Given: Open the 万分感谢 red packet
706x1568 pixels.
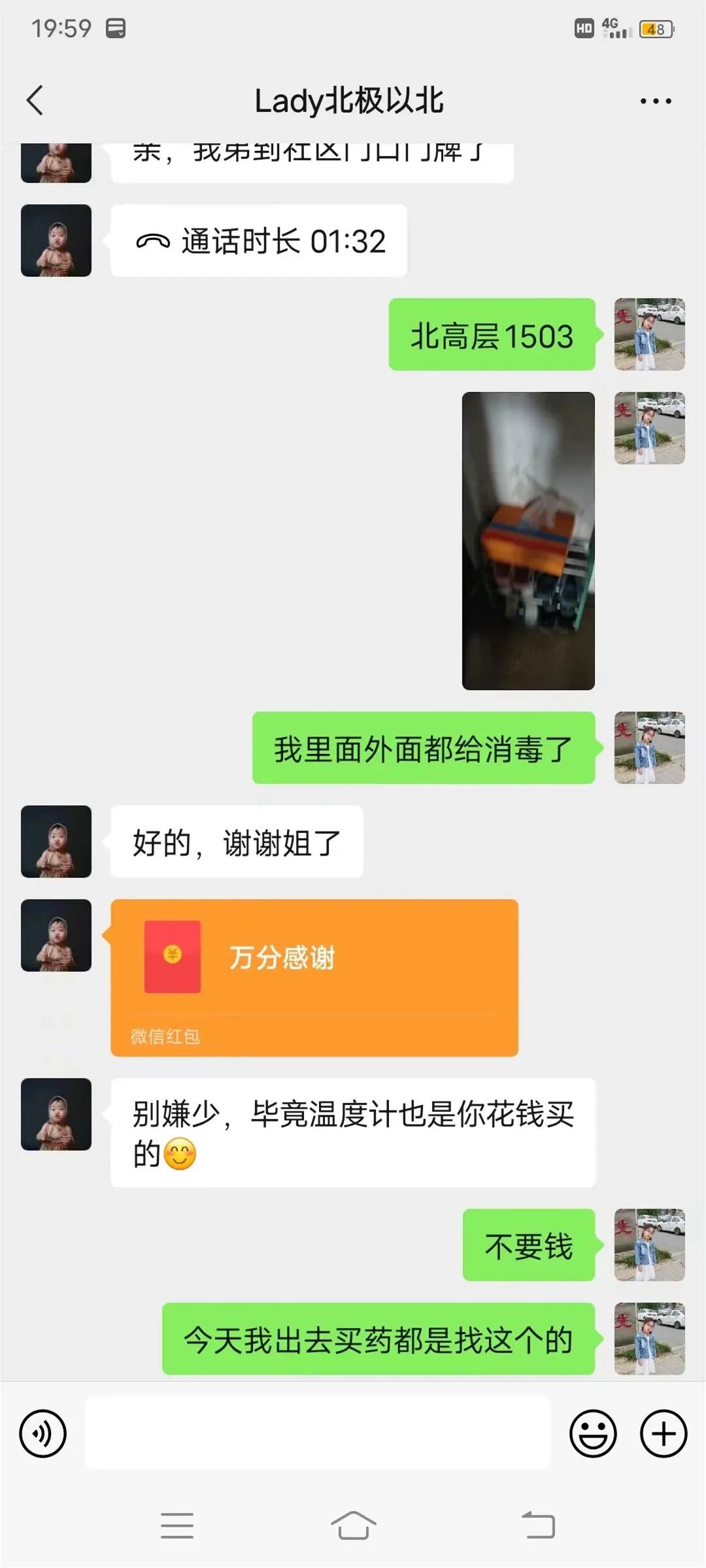Looking at the screenshot, I should [314, 977].
